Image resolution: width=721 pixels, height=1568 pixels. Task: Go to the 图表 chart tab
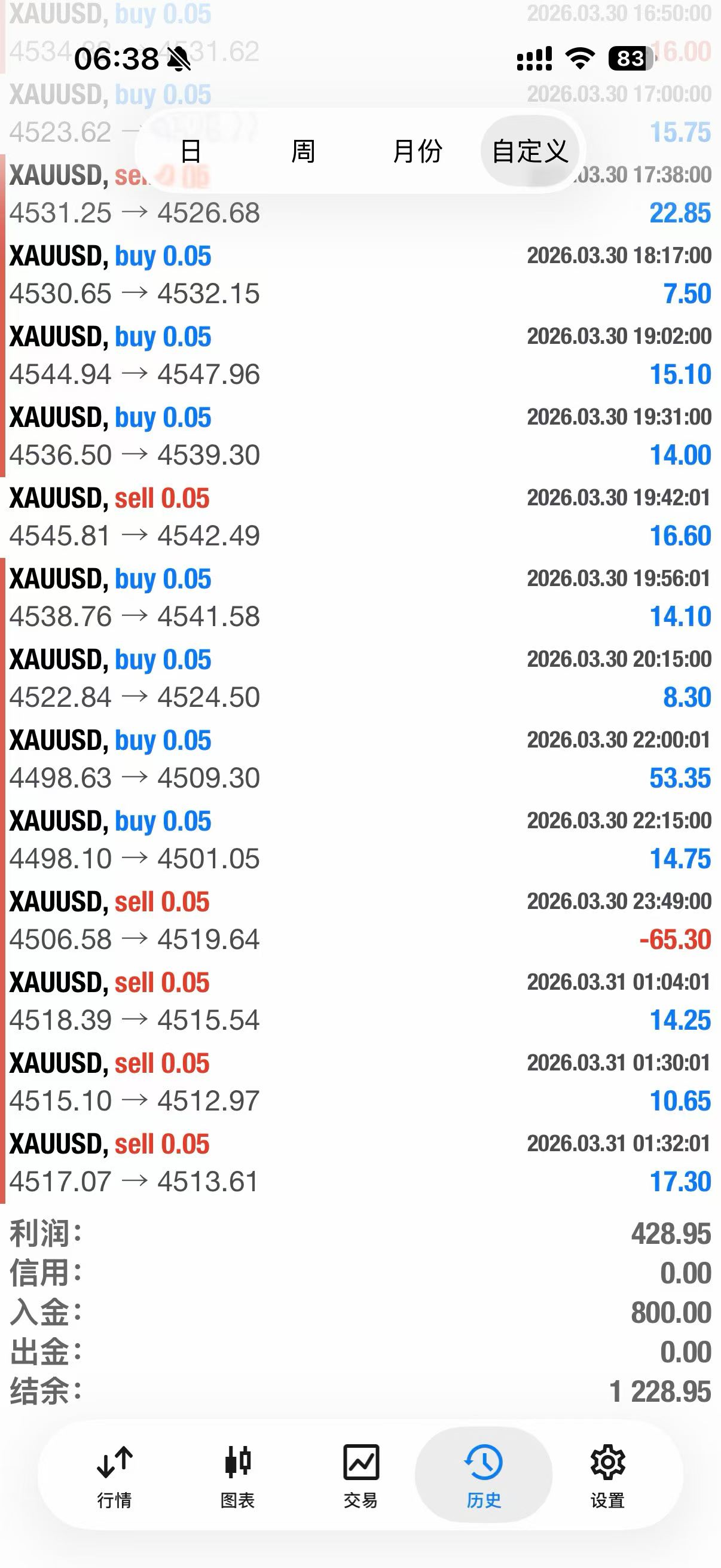[x=238, y=1474]
